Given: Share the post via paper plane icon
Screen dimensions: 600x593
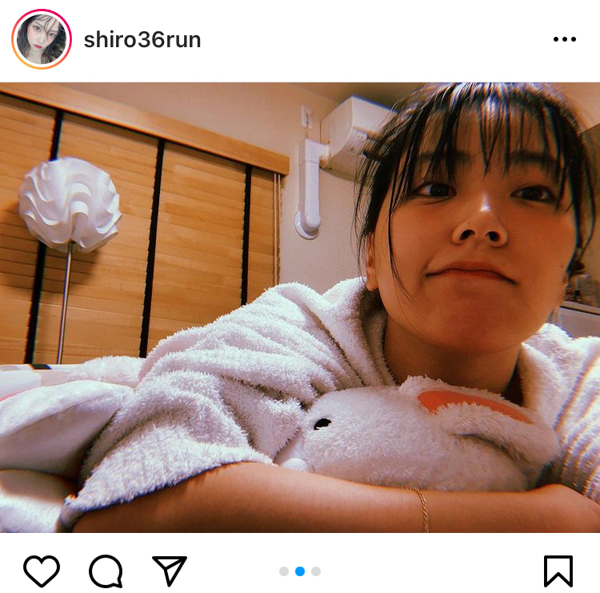Looking at the screenshot, I should tap(169, 571).
